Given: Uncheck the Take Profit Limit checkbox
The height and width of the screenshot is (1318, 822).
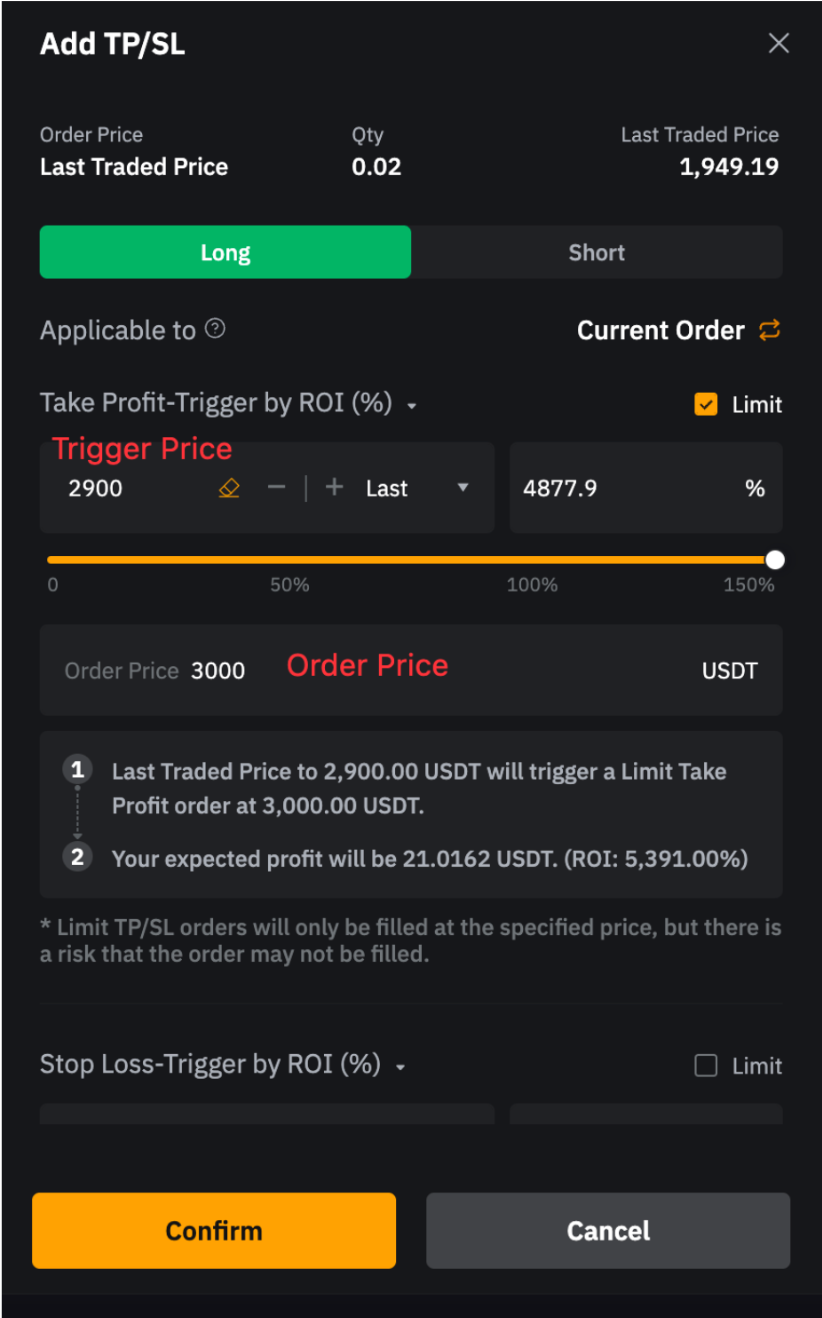Looking at the screenshot, I should (x=706, y=405).
